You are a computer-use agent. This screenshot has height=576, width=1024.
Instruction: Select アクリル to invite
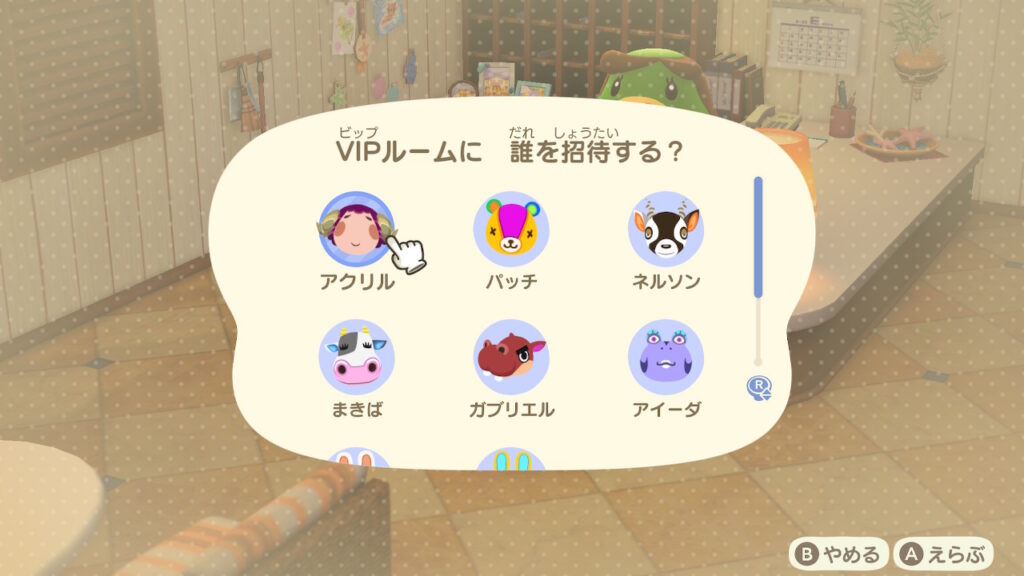356,230
